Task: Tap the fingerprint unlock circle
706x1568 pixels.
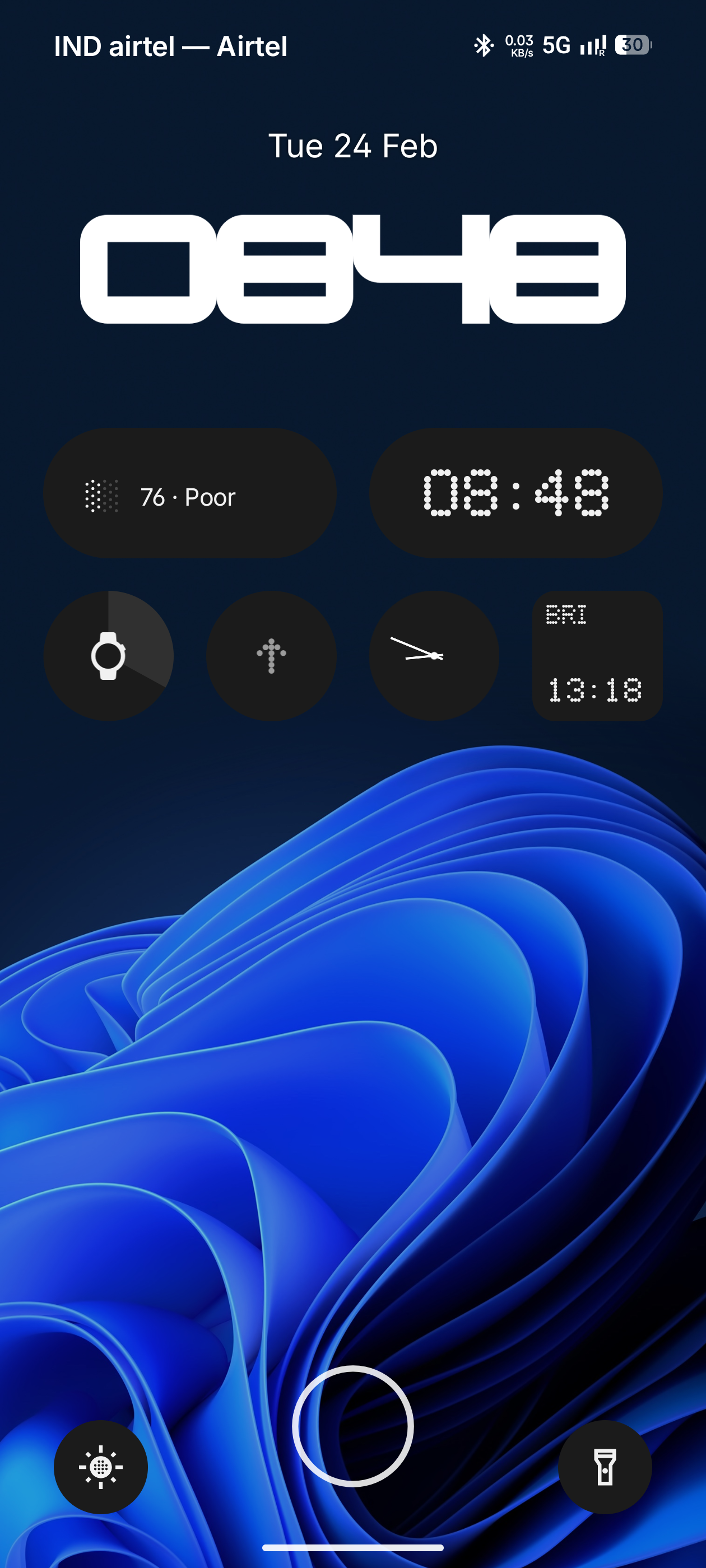Action: pos(352,1426)
